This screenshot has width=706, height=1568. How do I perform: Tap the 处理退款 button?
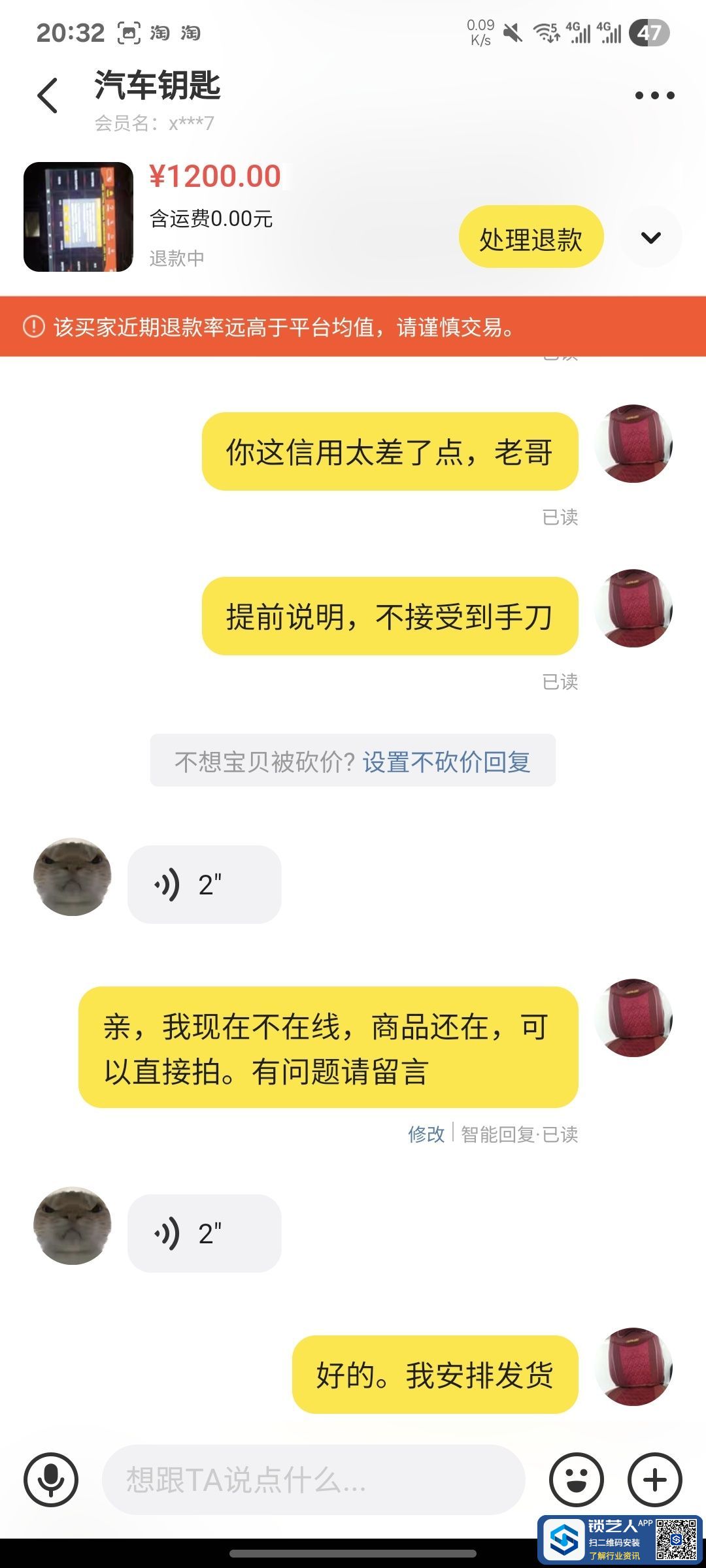[531, 238]
